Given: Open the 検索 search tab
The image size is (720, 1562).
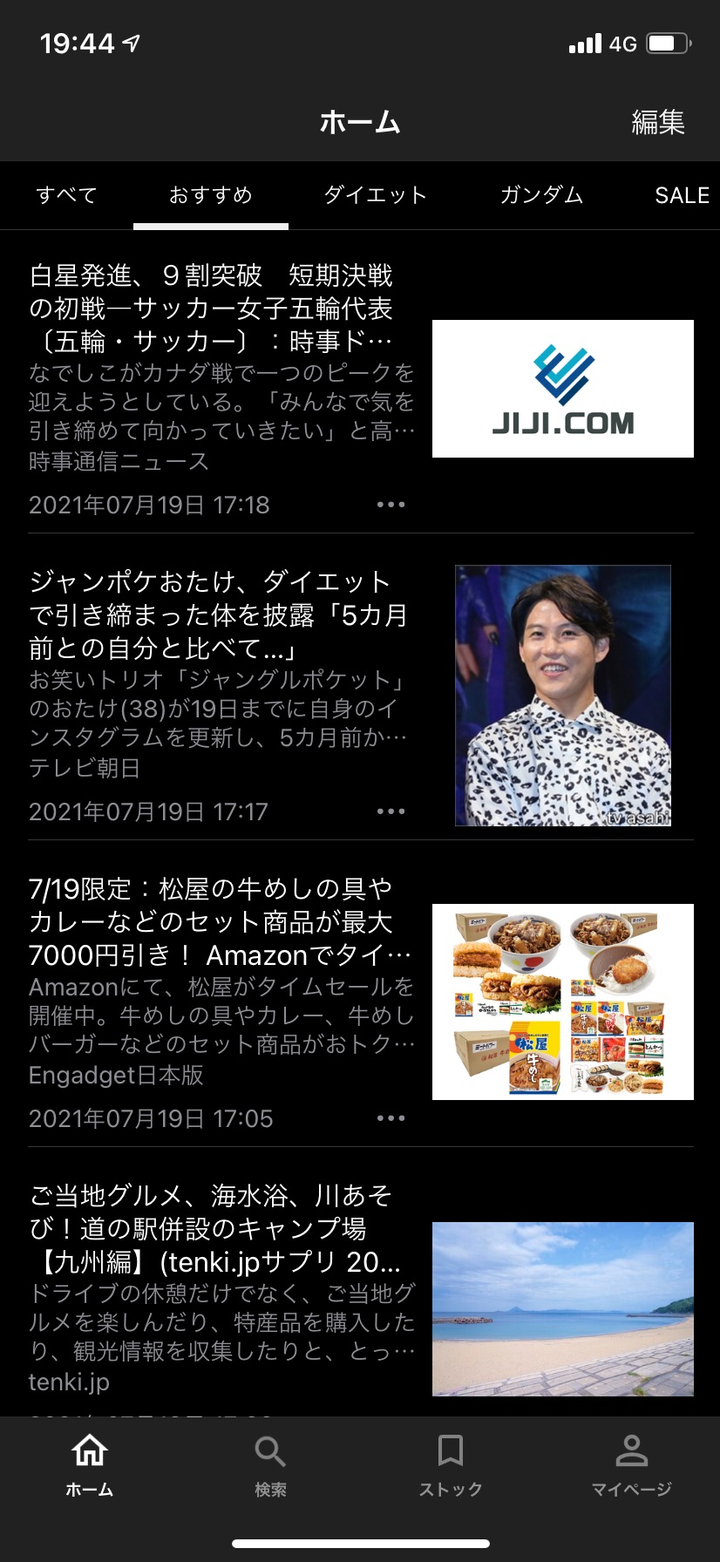Looking at the screenshot, I should (x=270, y=1465).
